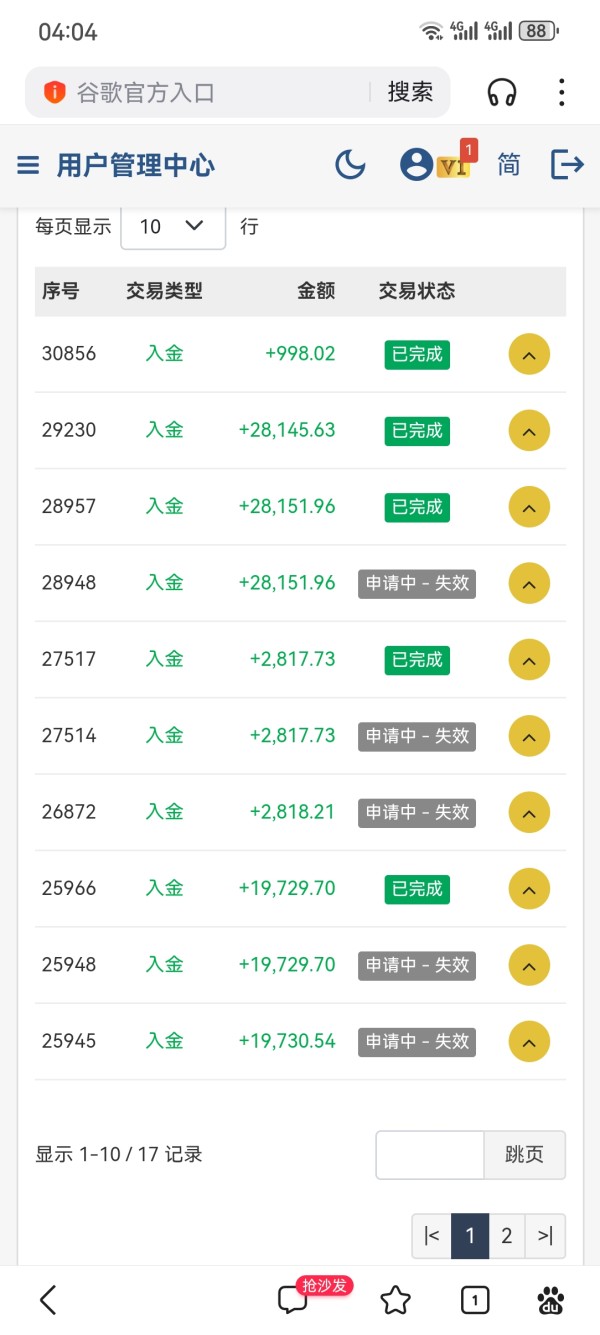Expand details for transaction 27517
600x1335 pixels.
[529, 660]
